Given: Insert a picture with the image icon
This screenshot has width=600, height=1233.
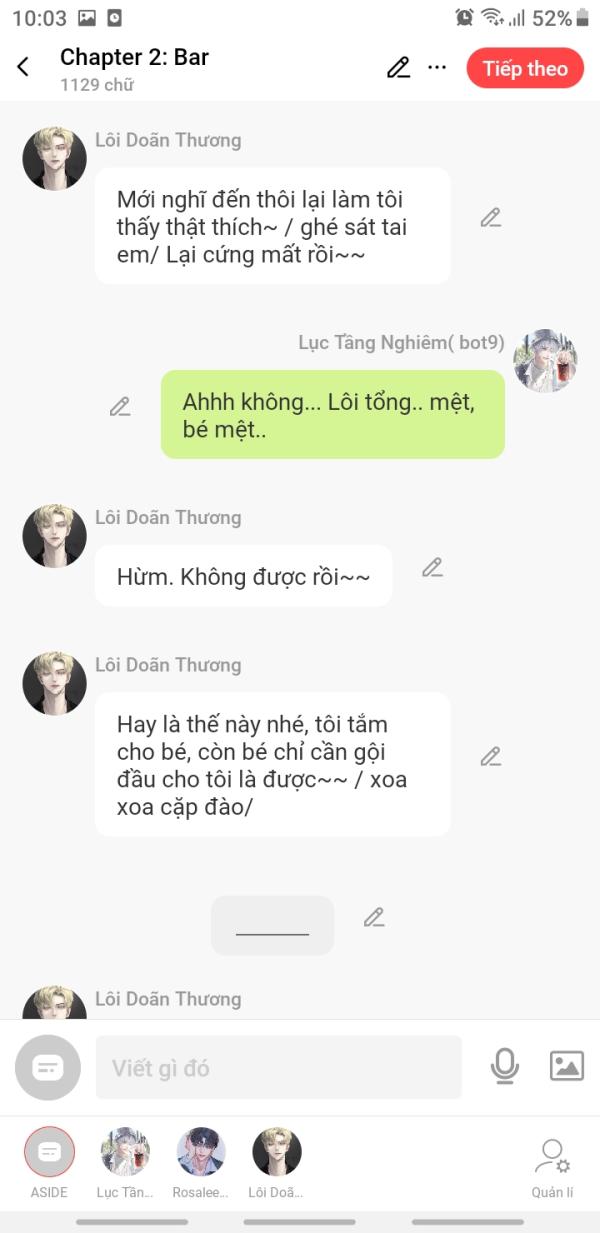Looking at the screenshot, I should click(x=566, y=1067).
